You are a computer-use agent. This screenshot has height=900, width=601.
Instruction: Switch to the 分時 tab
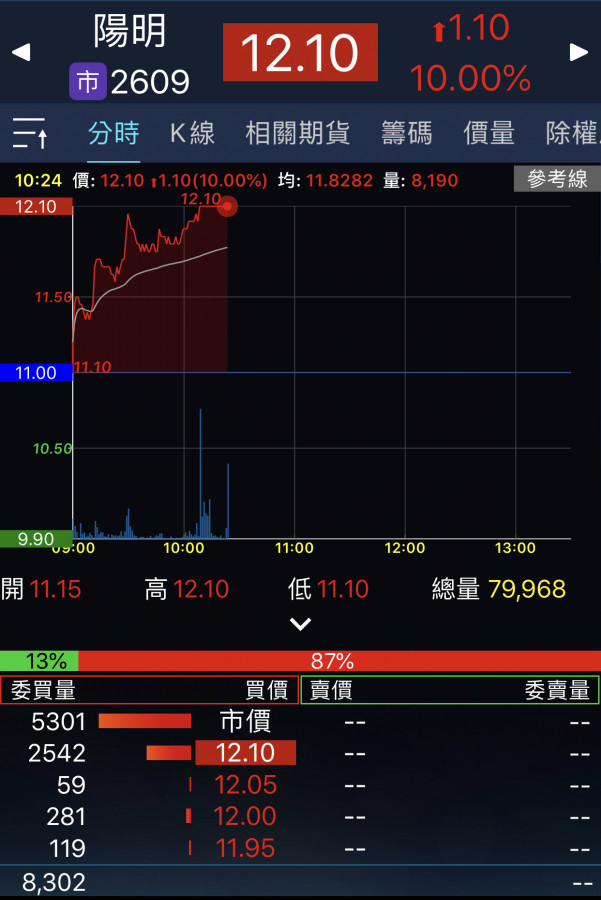[x=113, y=133]
